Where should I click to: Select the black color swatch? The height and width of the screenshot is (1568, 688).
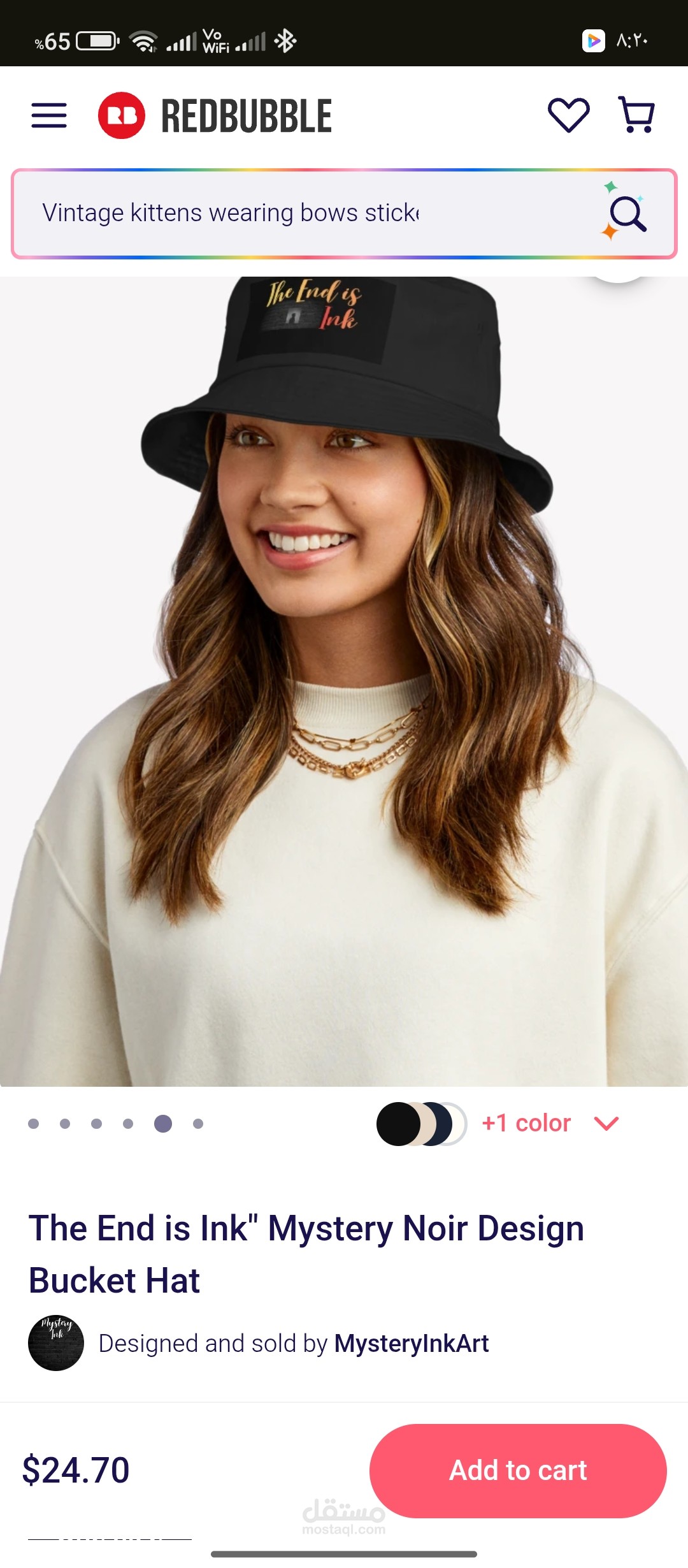397,1124
